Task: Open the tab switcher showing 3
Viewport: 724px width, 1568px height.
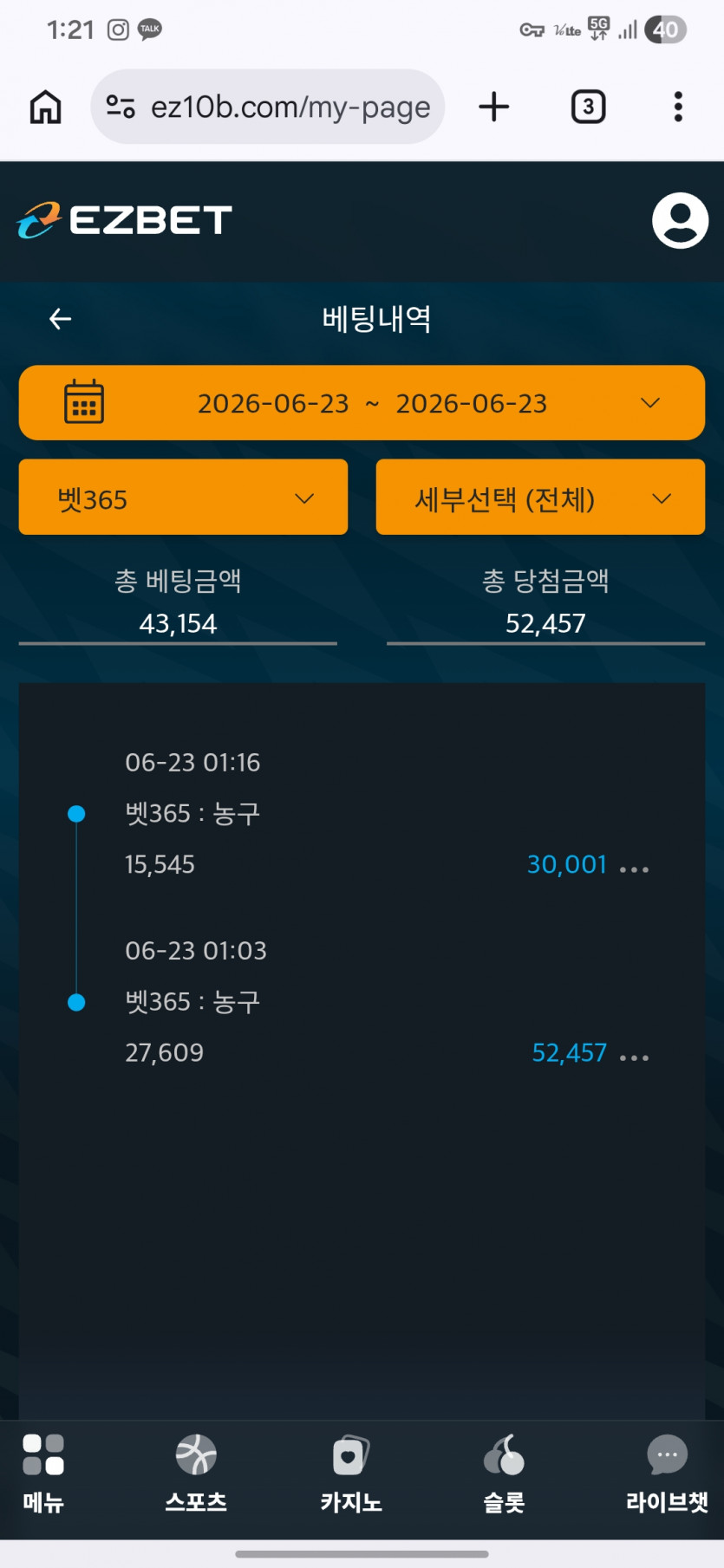Action: [x=589, y=107]
